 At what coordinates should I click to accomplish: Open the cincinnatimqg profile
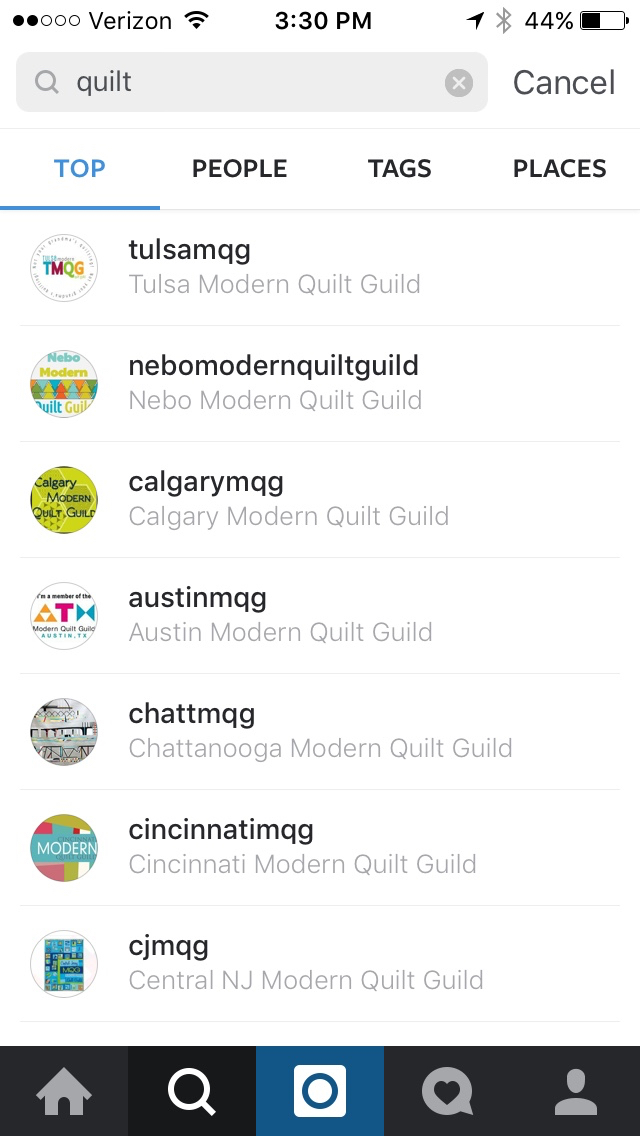pos(320,847)
